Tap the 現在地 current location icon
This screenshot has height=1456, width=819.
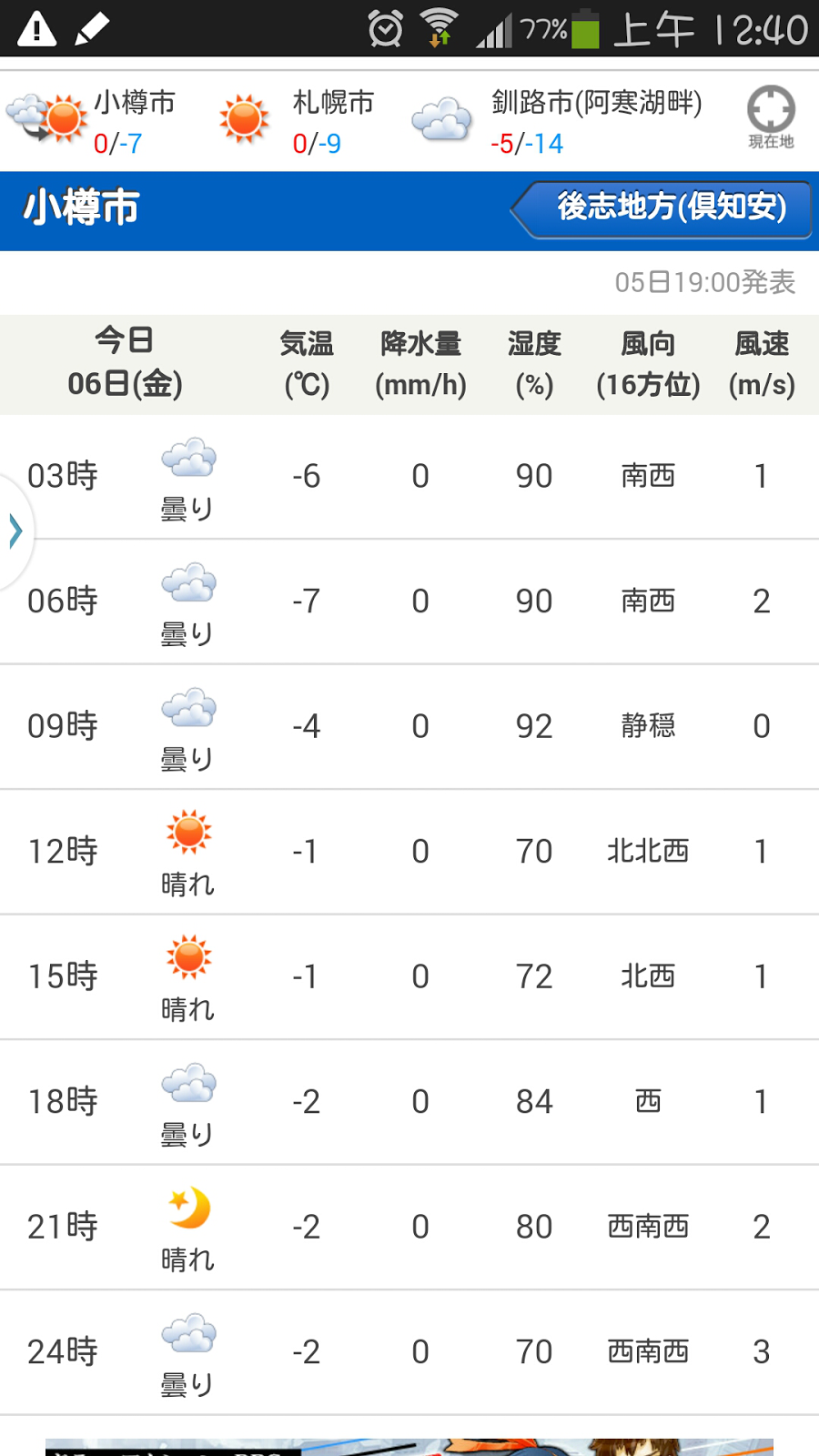coord(771,116)
